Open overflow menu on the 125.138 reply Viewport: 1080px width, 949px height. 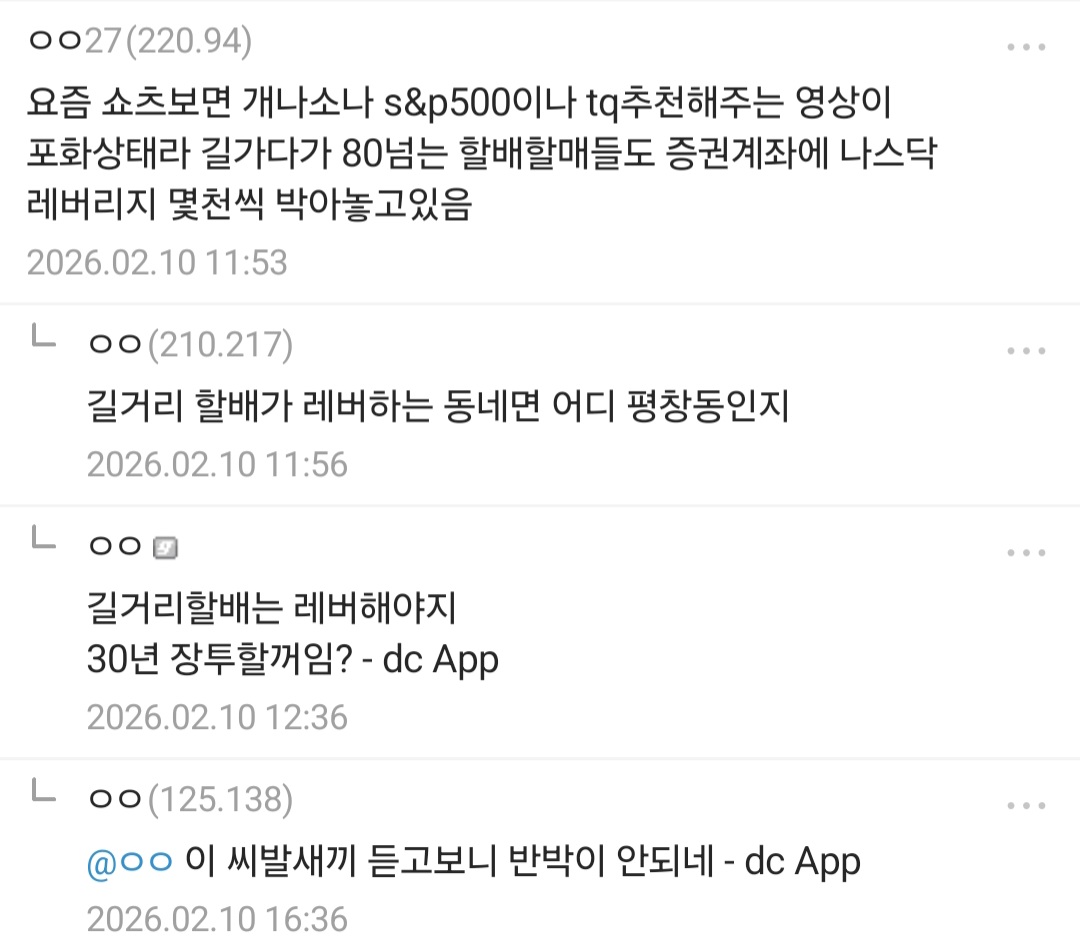coord(1025,806)
